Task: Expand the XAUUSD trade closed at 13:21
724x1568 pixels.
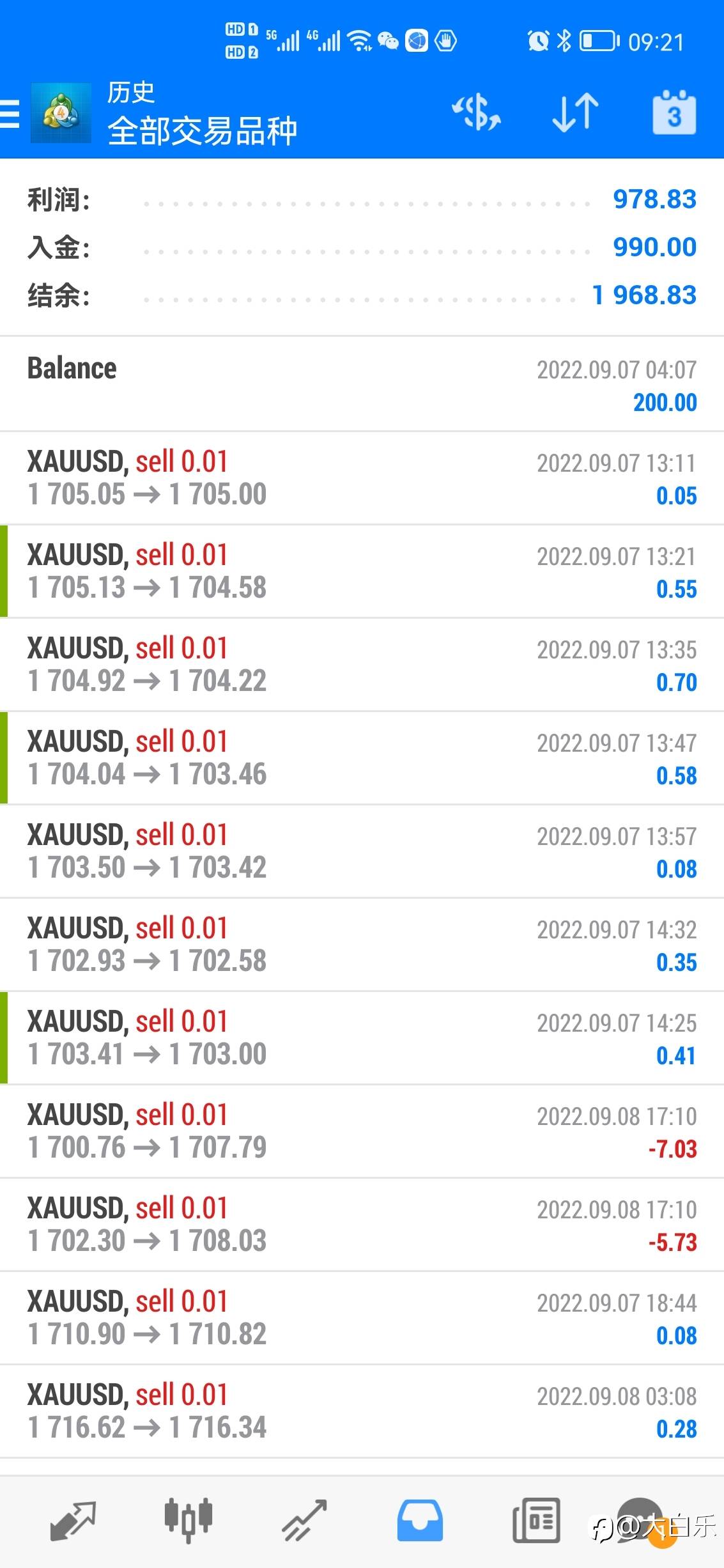Action: [362, 571]
